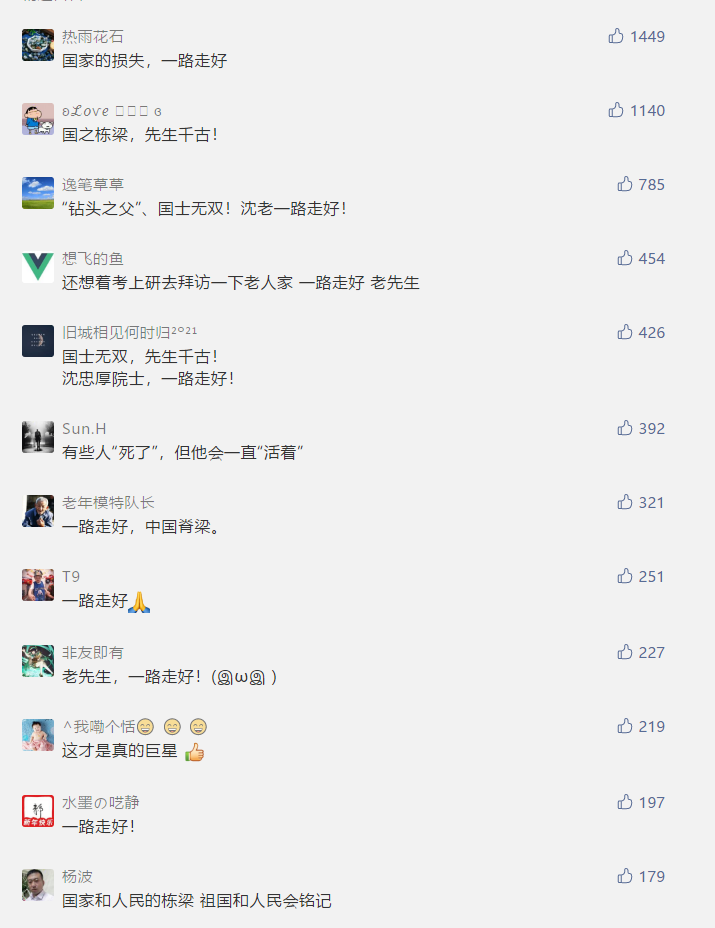
Task: Like 老年模特队长's comment
Action: click(x=625, y=502)
